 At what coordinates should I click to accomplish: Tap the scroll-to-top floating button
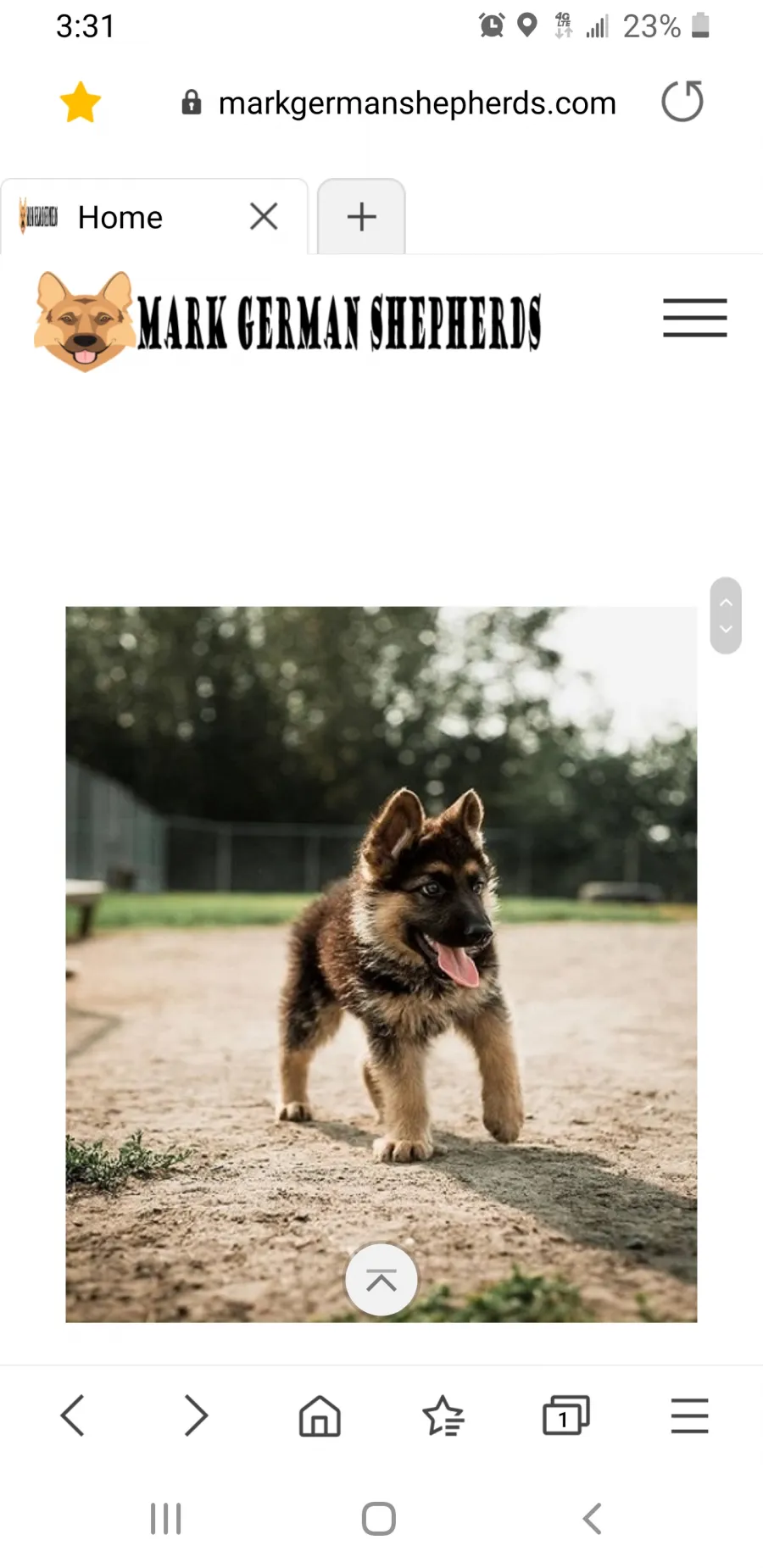point(381,1280)
